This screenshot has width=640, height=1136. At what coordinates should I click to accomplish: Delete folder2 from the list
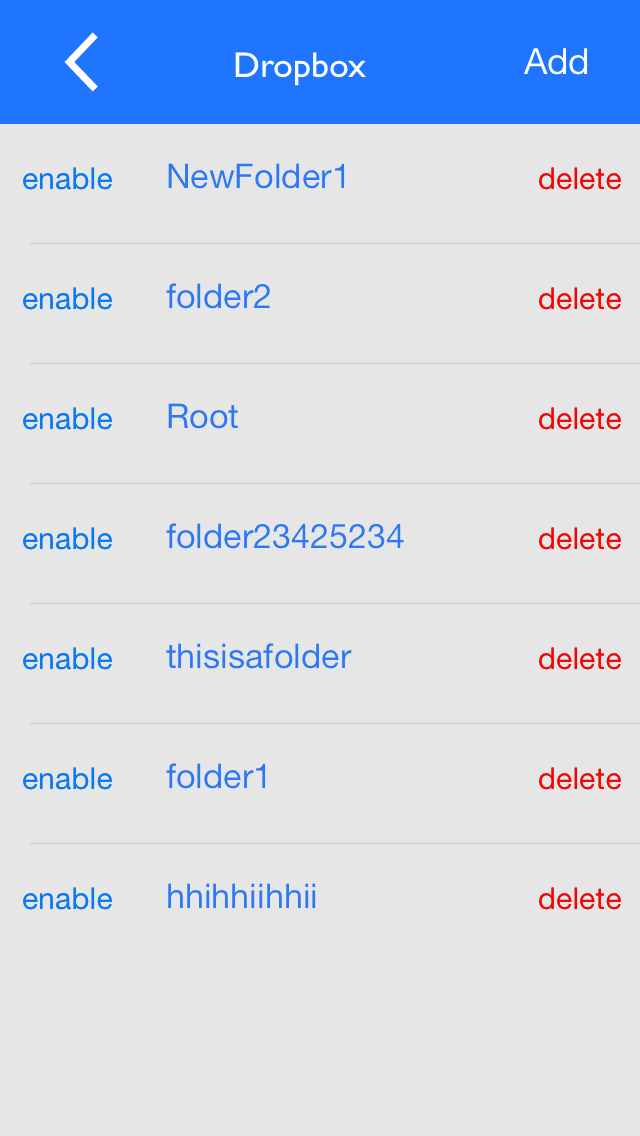coord(580,300)
